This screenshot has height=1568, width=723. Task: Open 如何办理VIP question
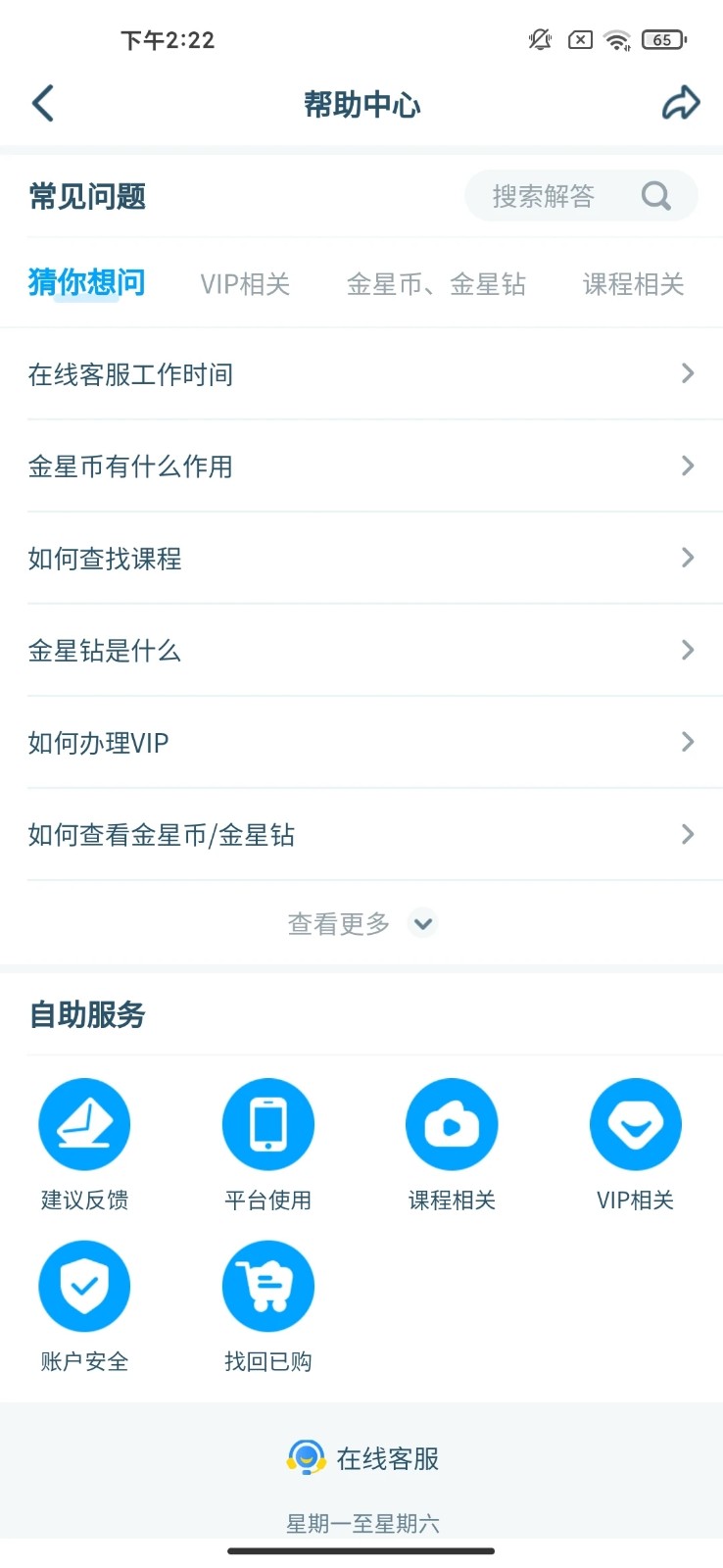pos(361,743)
